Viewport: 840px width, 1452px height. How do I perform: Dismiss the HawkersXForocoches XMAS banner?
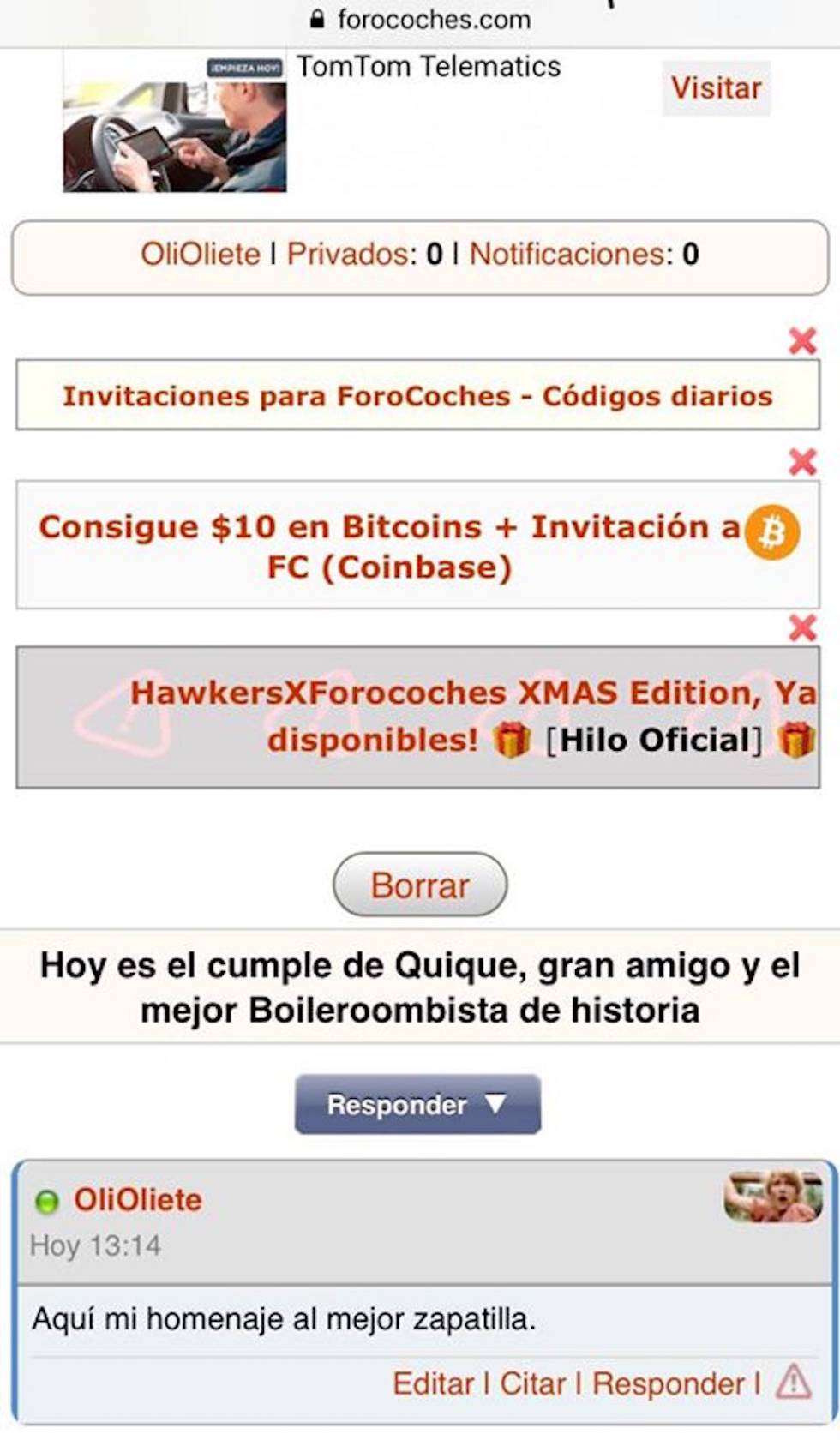pyautogui.click(x=802, y=628)
